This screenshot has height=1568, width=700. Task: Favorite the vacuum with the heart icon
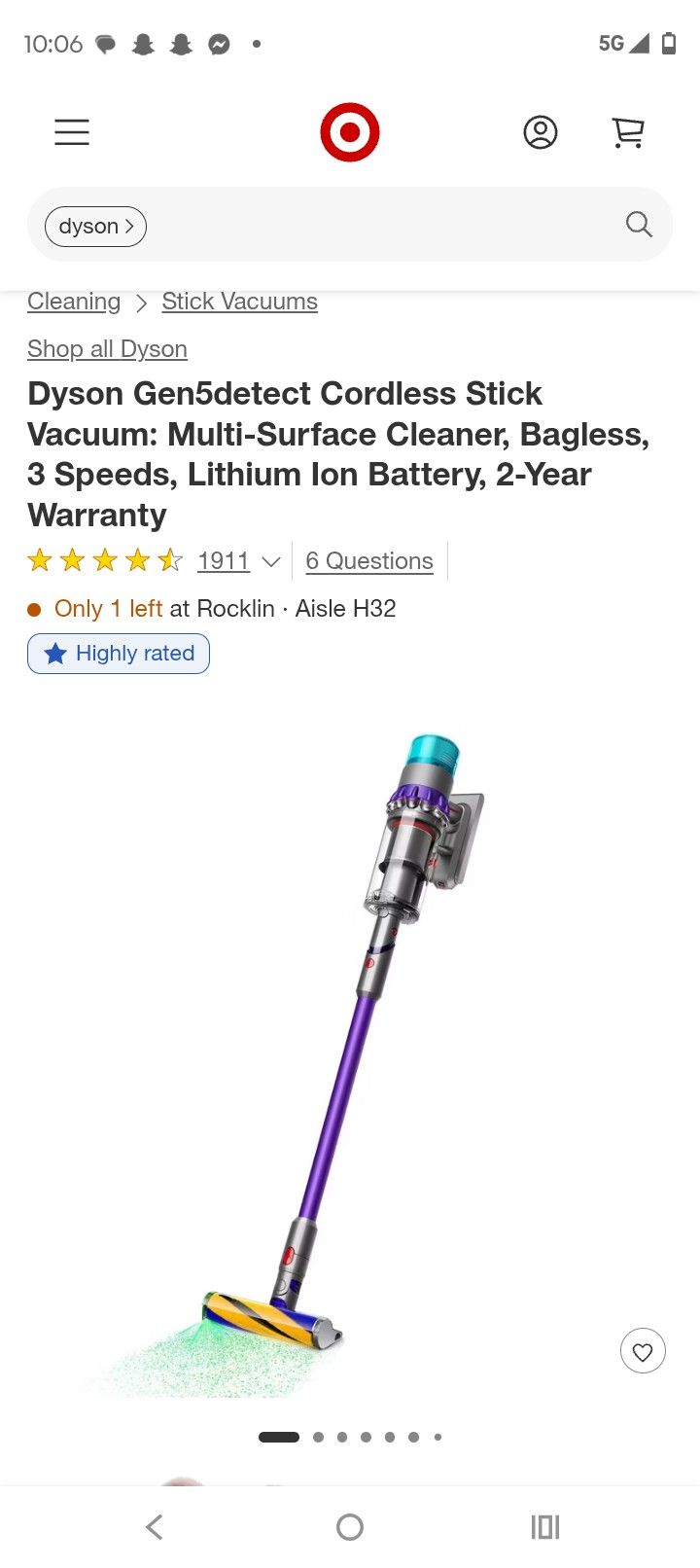tap(643, 1351)
